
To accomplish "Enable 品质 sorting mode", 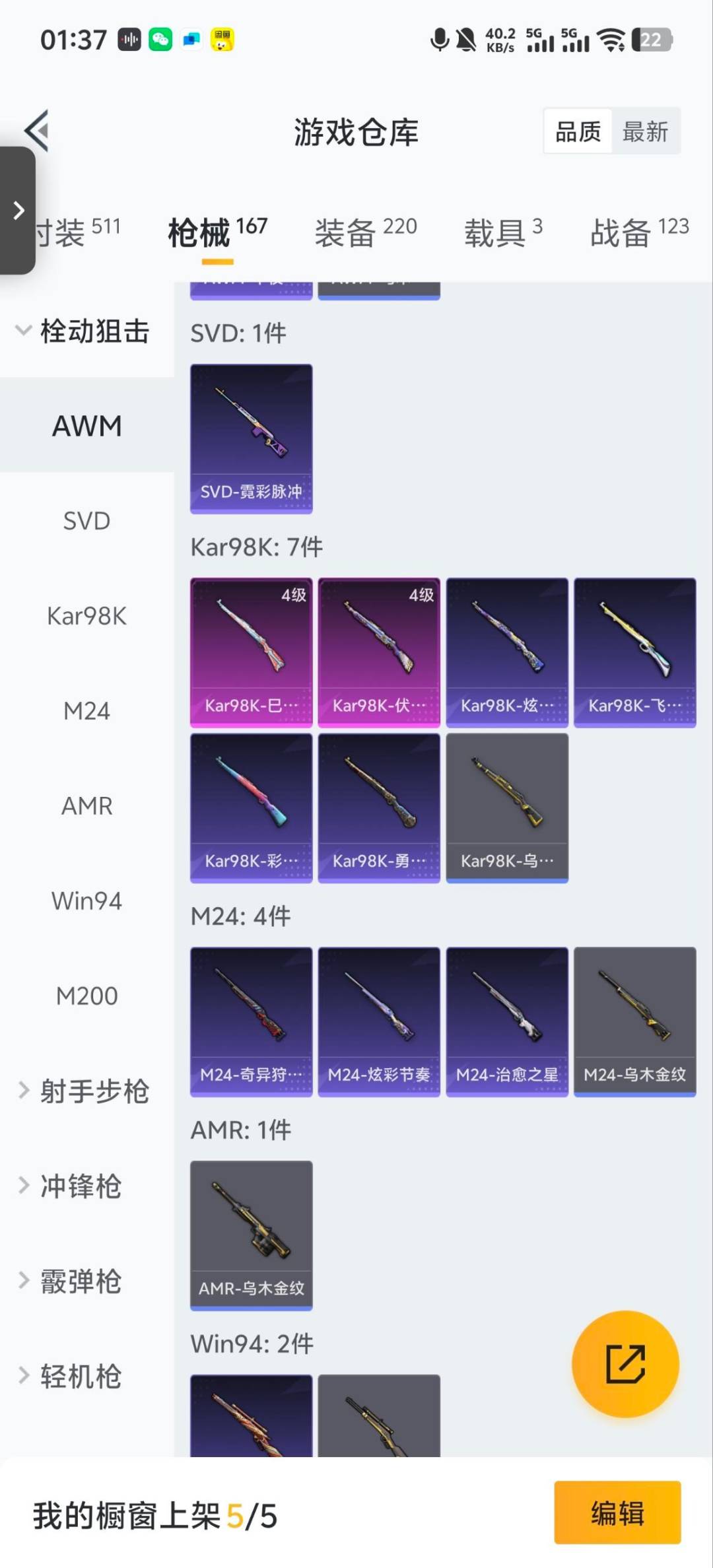I will pyautogui.click(x=577, y=131).
